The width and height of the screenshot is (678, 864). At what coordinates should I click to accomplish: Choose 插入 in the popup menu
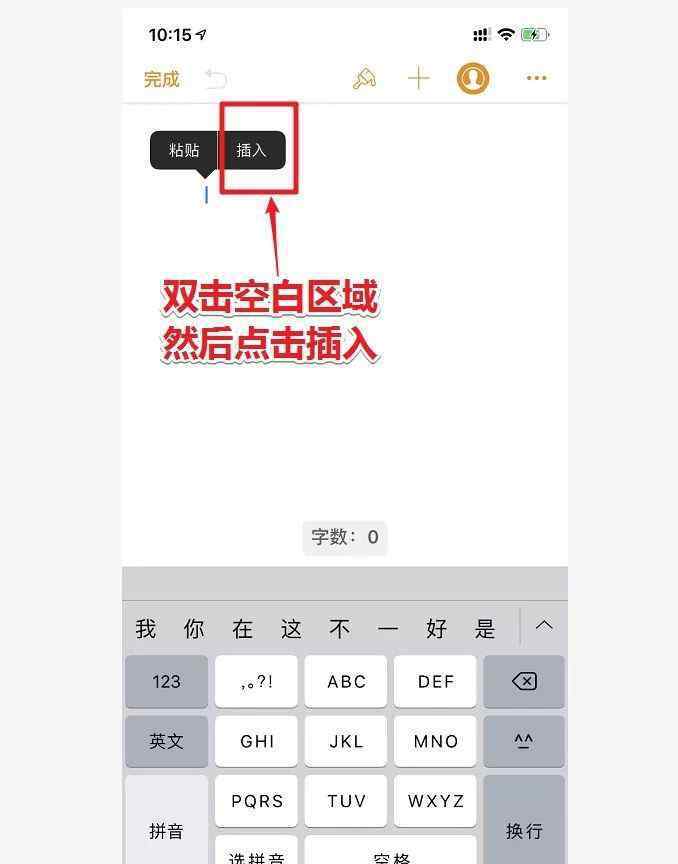(252, 150)
